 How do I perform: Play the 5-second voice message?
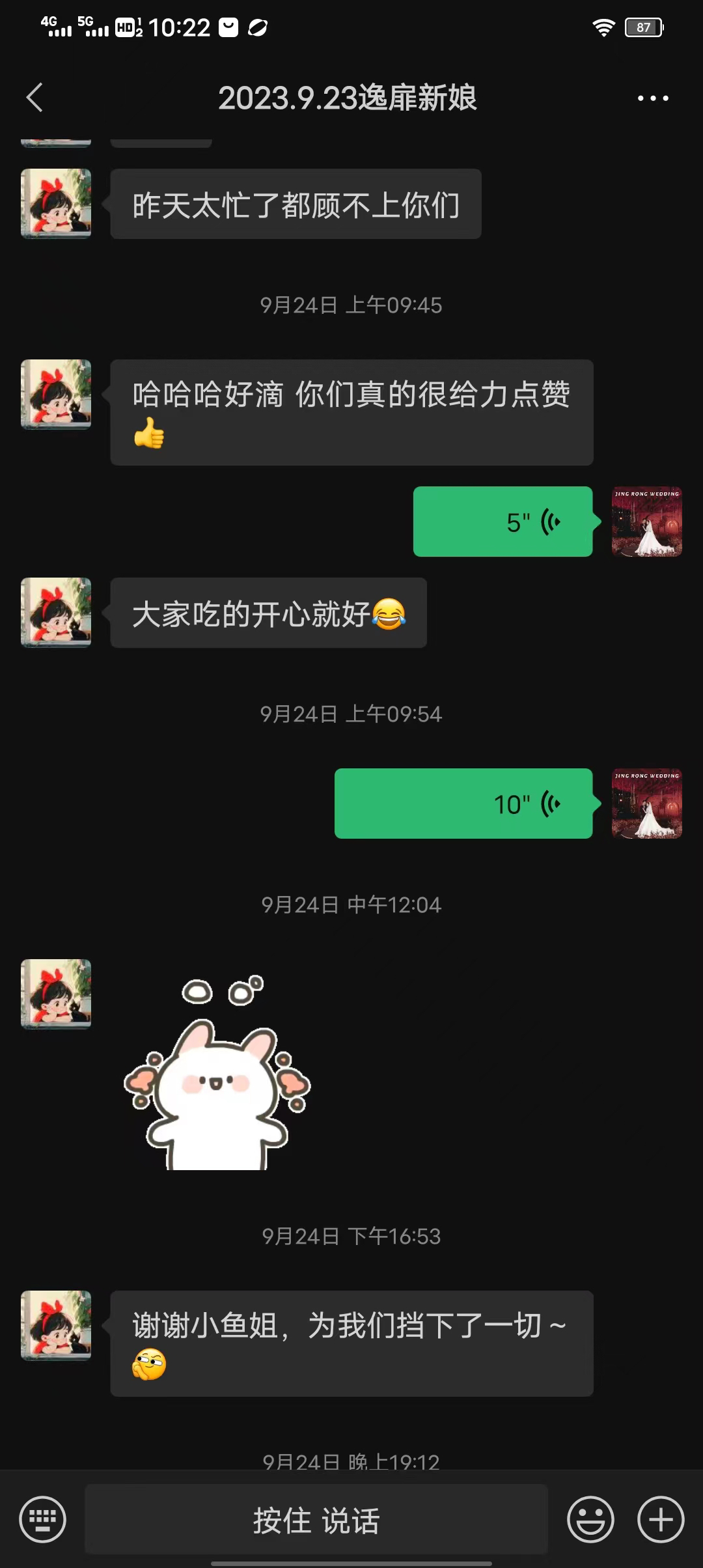(503, 522)
